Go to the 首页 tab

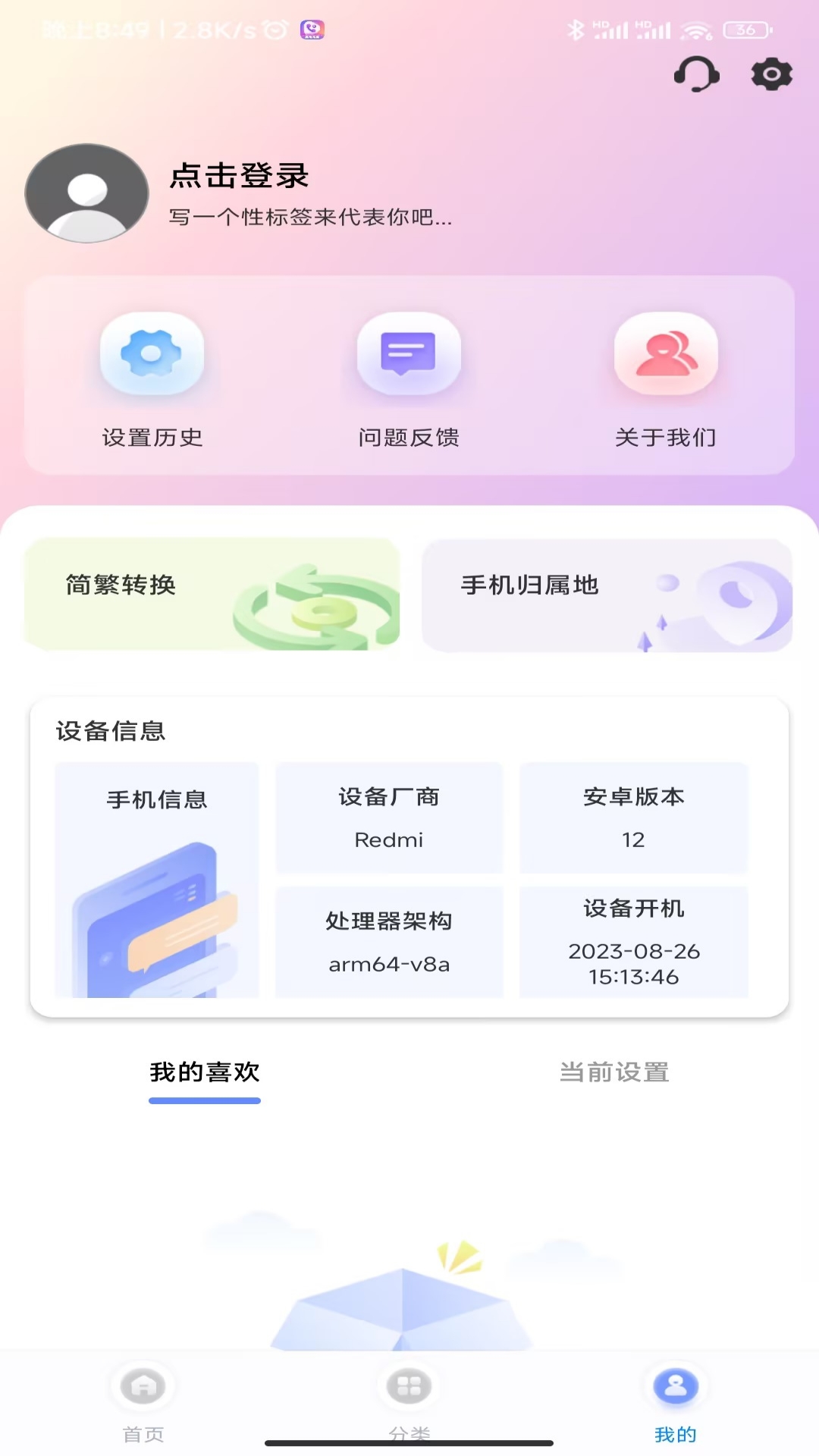click(x=143, y=1401)
